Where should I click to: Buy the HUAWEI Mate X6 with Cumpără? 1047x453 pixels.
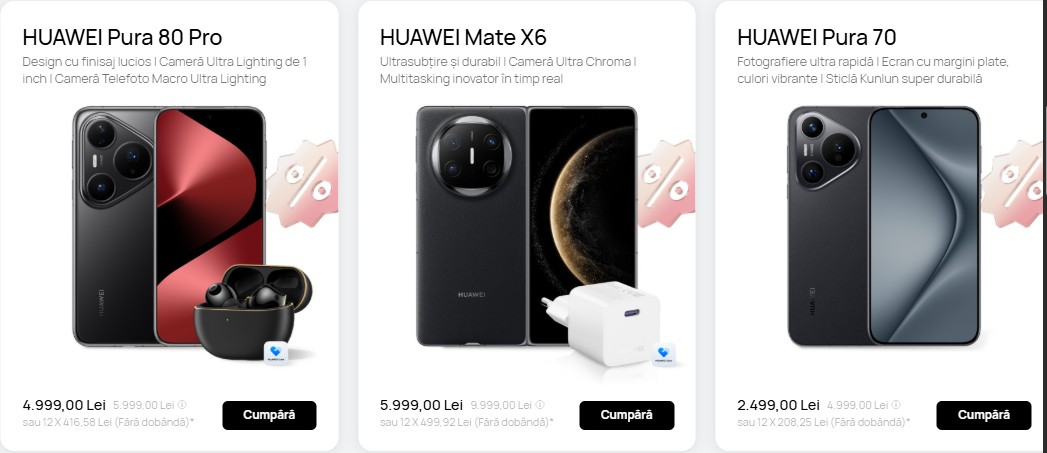[626, 415]
